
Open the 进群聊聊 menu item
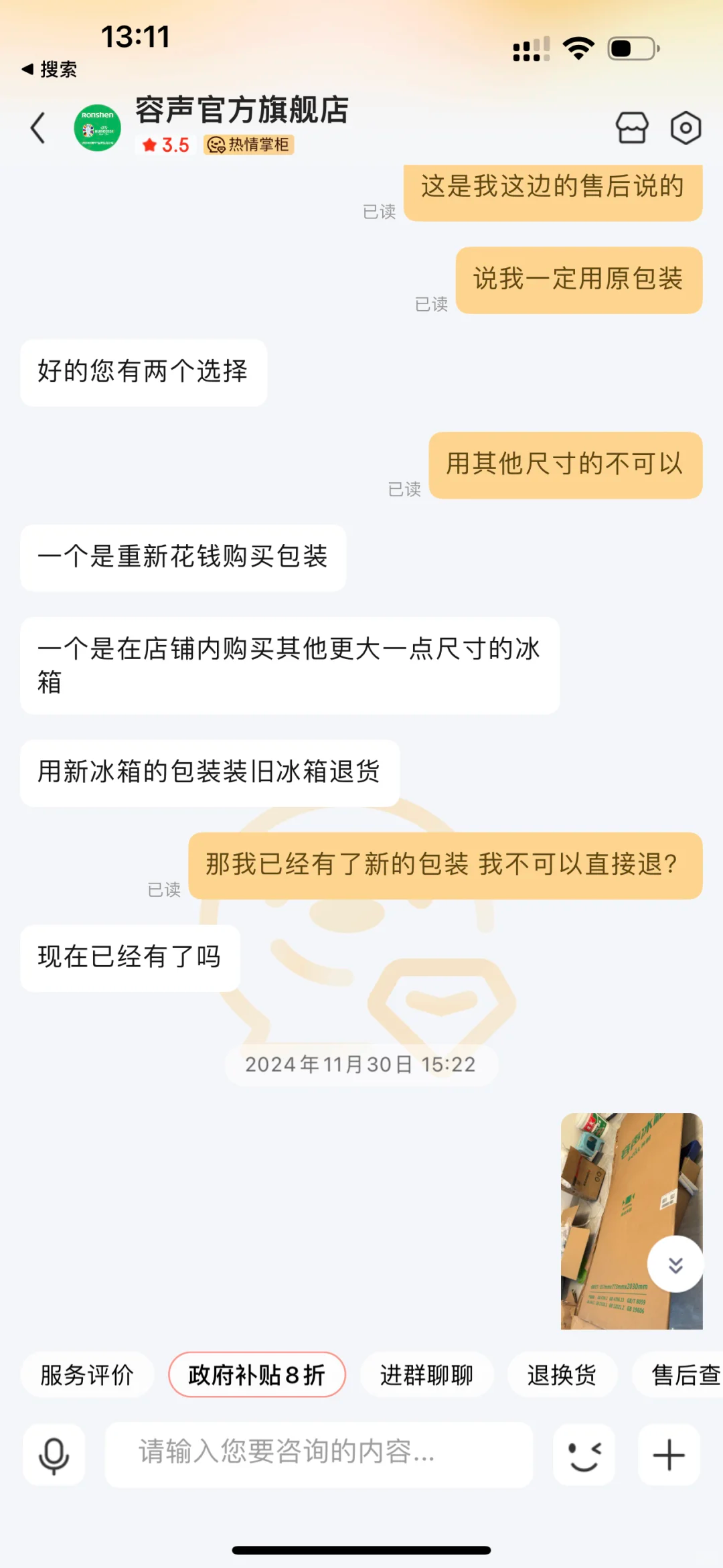427,1374
